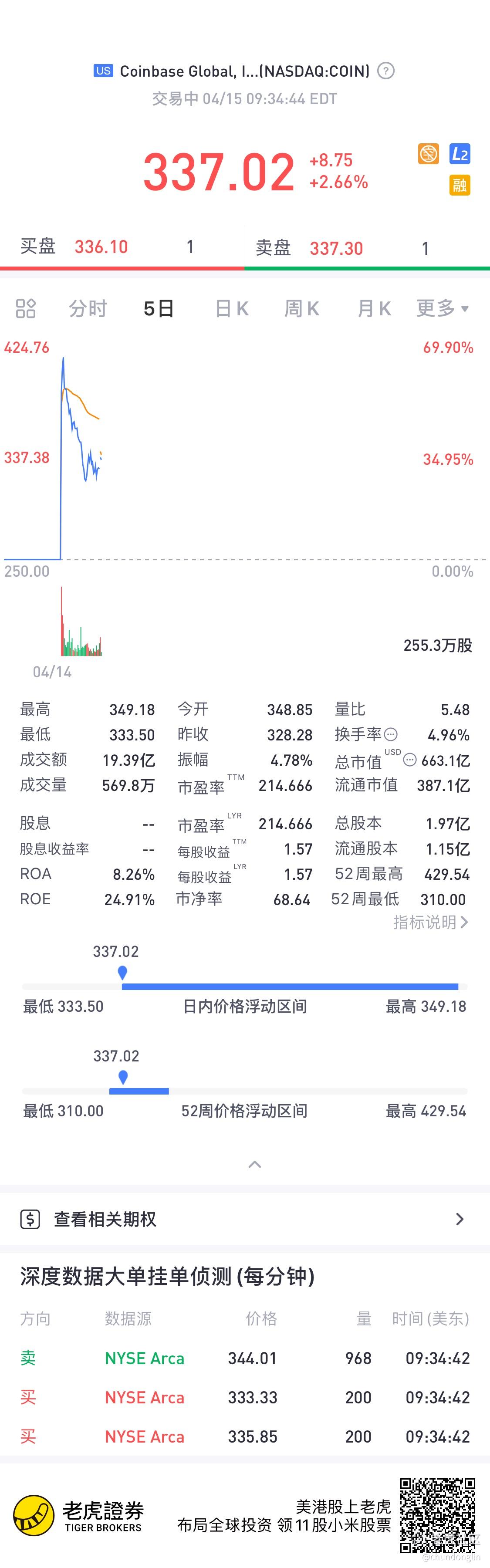Tap the L2 market data badge
Viewport: 490px width, 1568px height.
(460, 154)
